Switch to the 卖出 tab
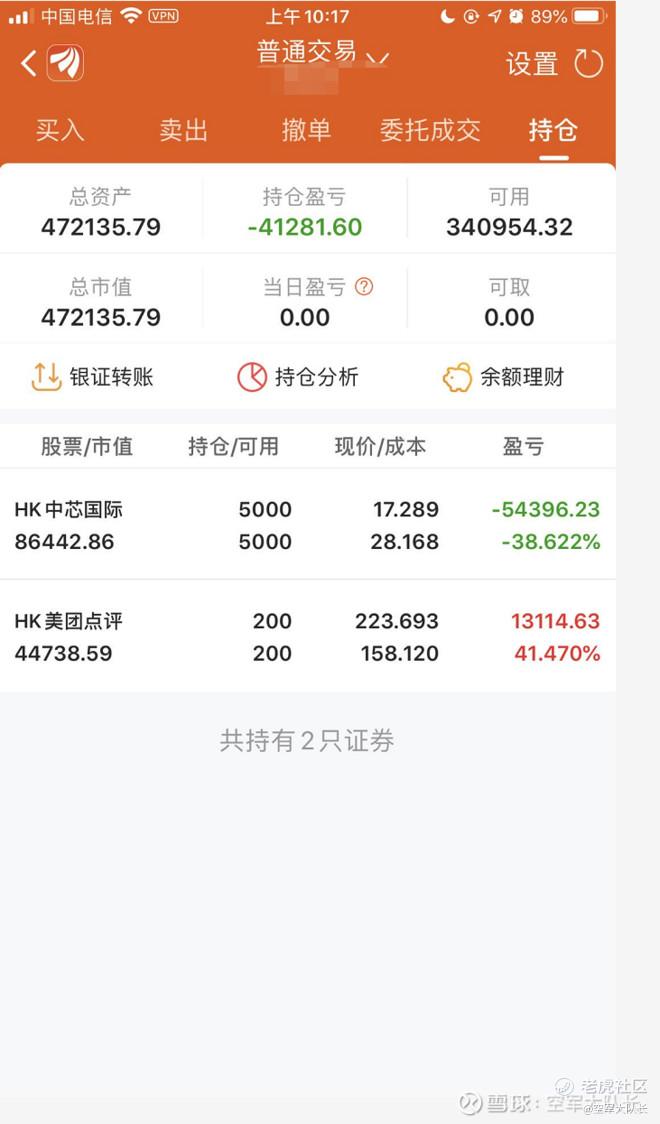The height and width of the screenshot is (1124, 660). pos(183,130)
